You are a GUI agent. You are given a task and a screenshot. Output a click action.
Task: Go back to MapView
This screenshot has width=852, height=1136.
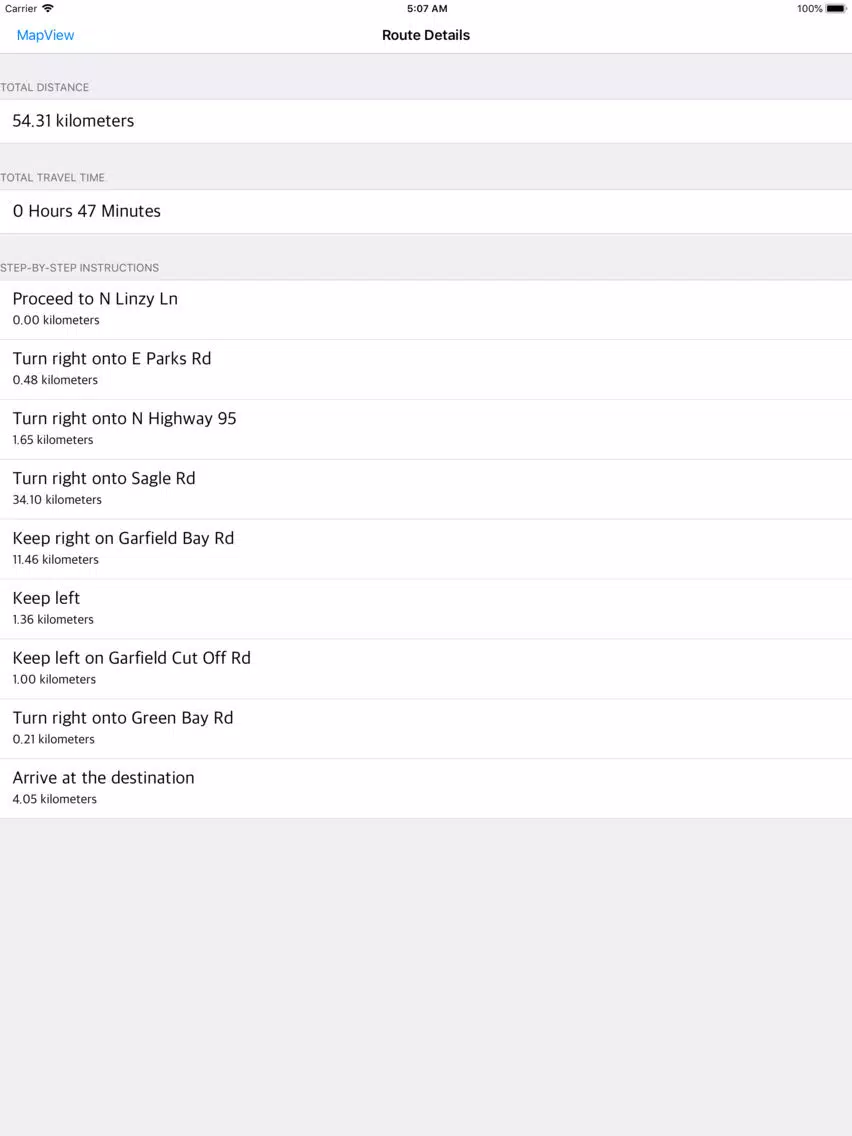click(x=46, y=35)
